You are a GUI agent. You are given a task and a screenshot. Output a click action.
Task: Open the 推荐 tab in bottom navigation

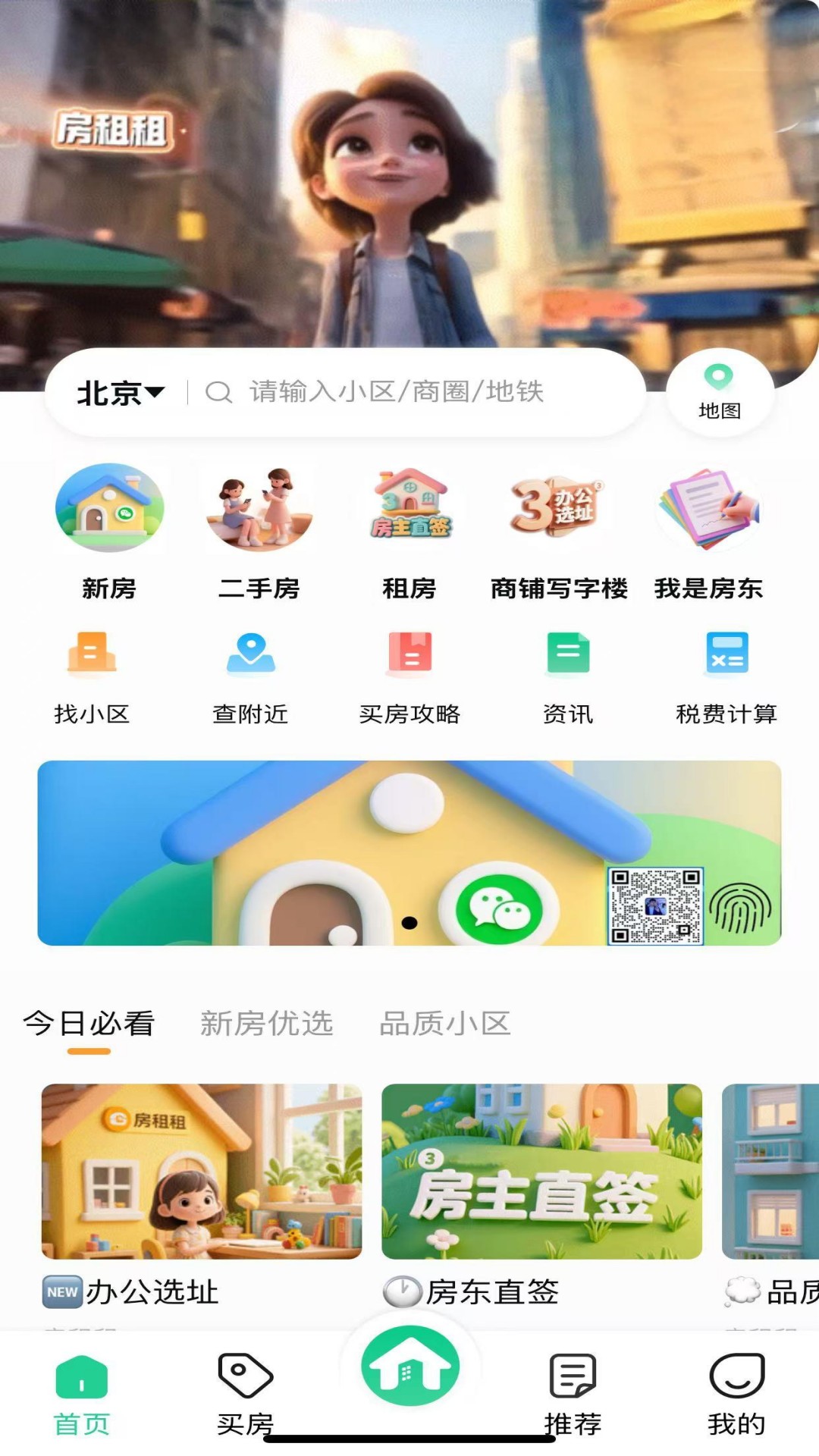[571, 1395]
